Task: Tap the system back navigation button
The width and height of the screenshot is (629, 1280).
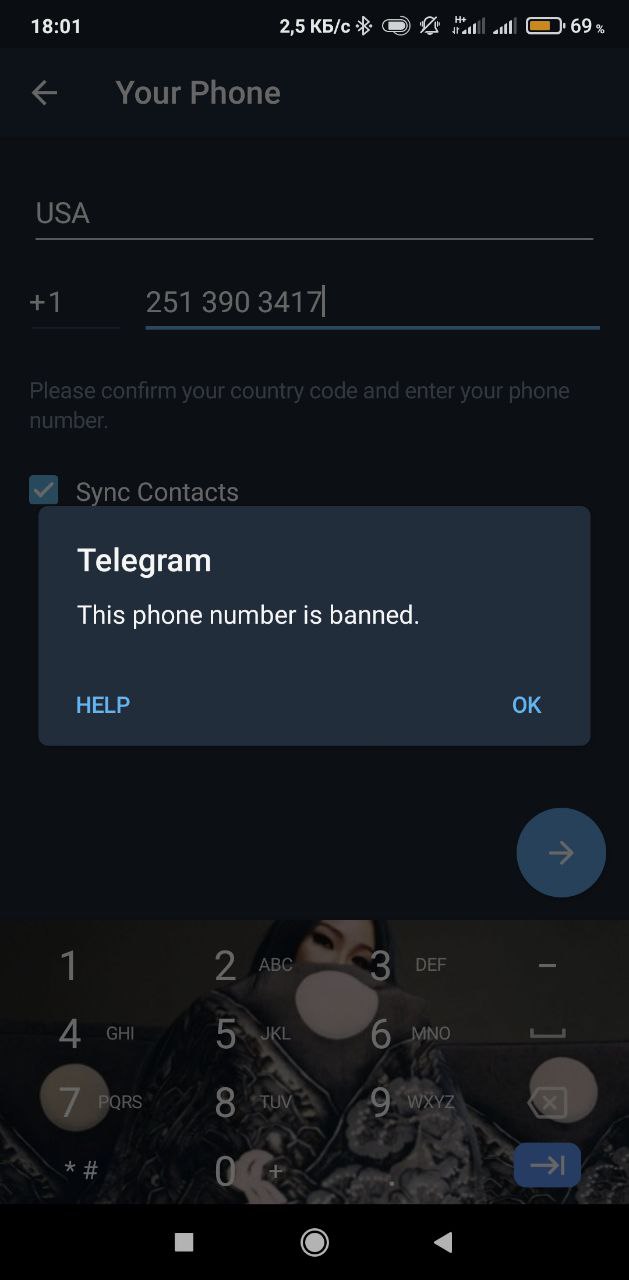Action: 443,1242
